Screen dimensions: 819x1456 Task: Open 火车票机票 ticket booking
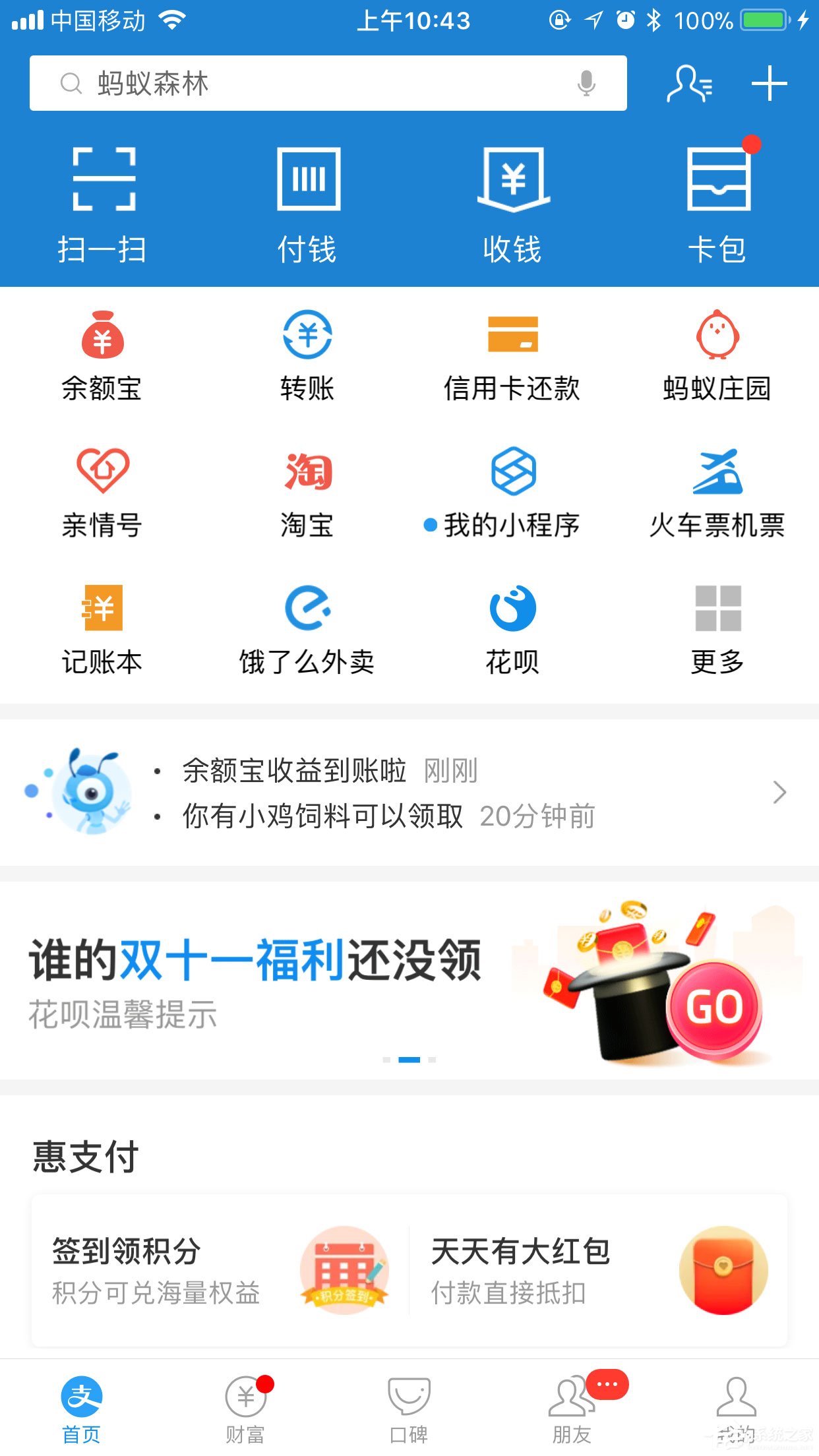[717, 491]
